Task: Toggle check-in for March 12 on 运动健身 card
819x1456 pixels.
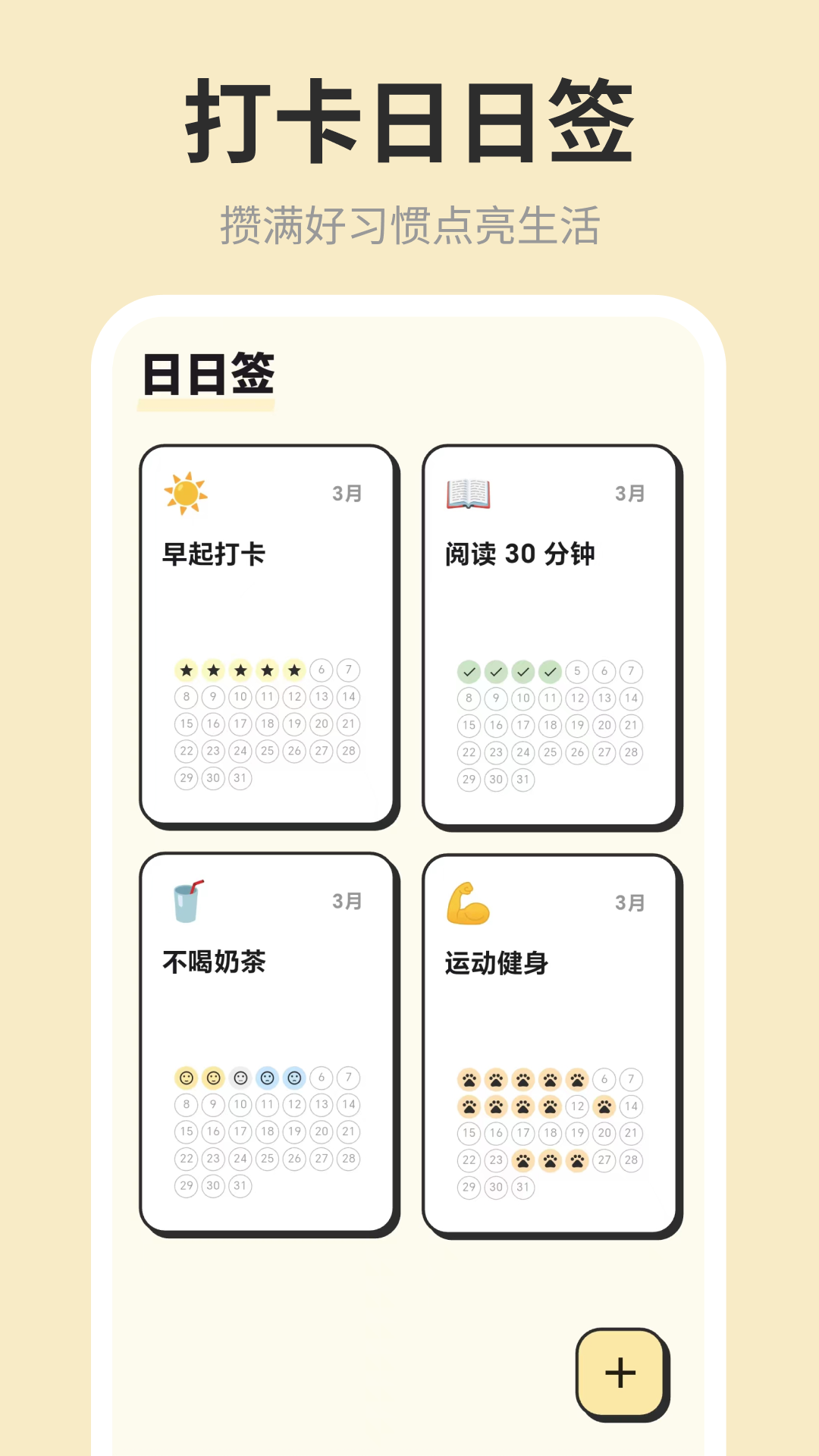Action: [x=576, y=1106]
